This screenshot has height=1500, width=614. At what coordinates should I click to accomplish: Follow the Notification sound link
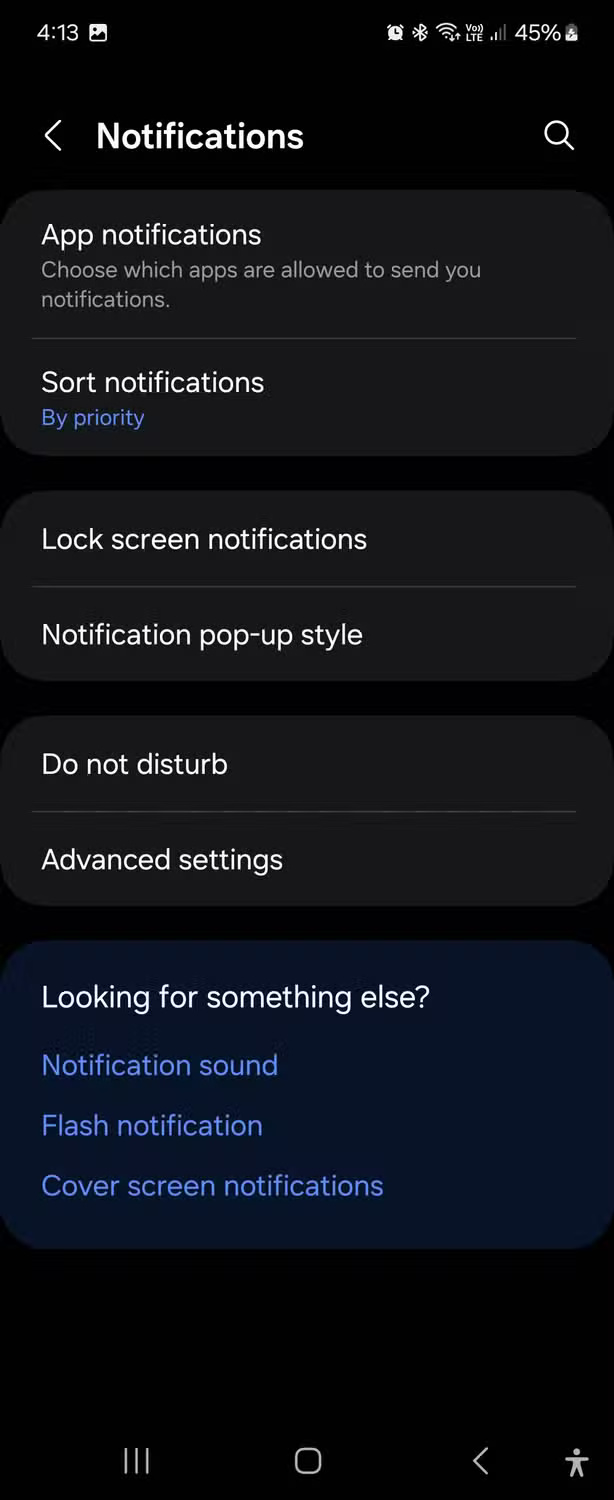point(160,1065)
